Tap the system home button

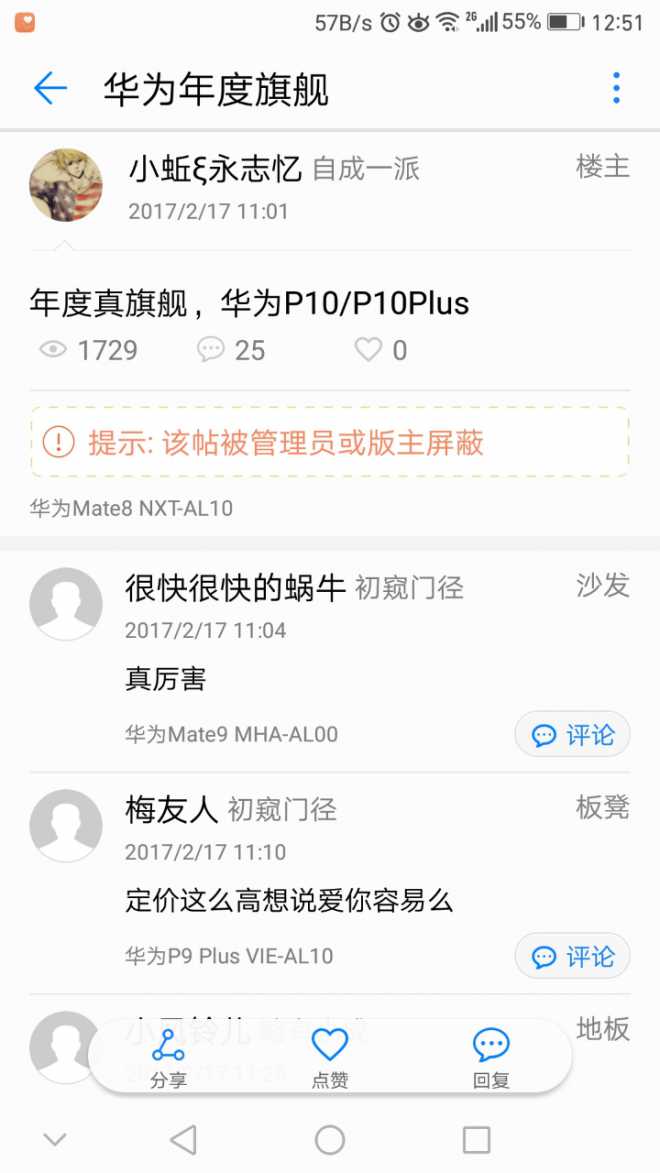[x=330, y=1139]
